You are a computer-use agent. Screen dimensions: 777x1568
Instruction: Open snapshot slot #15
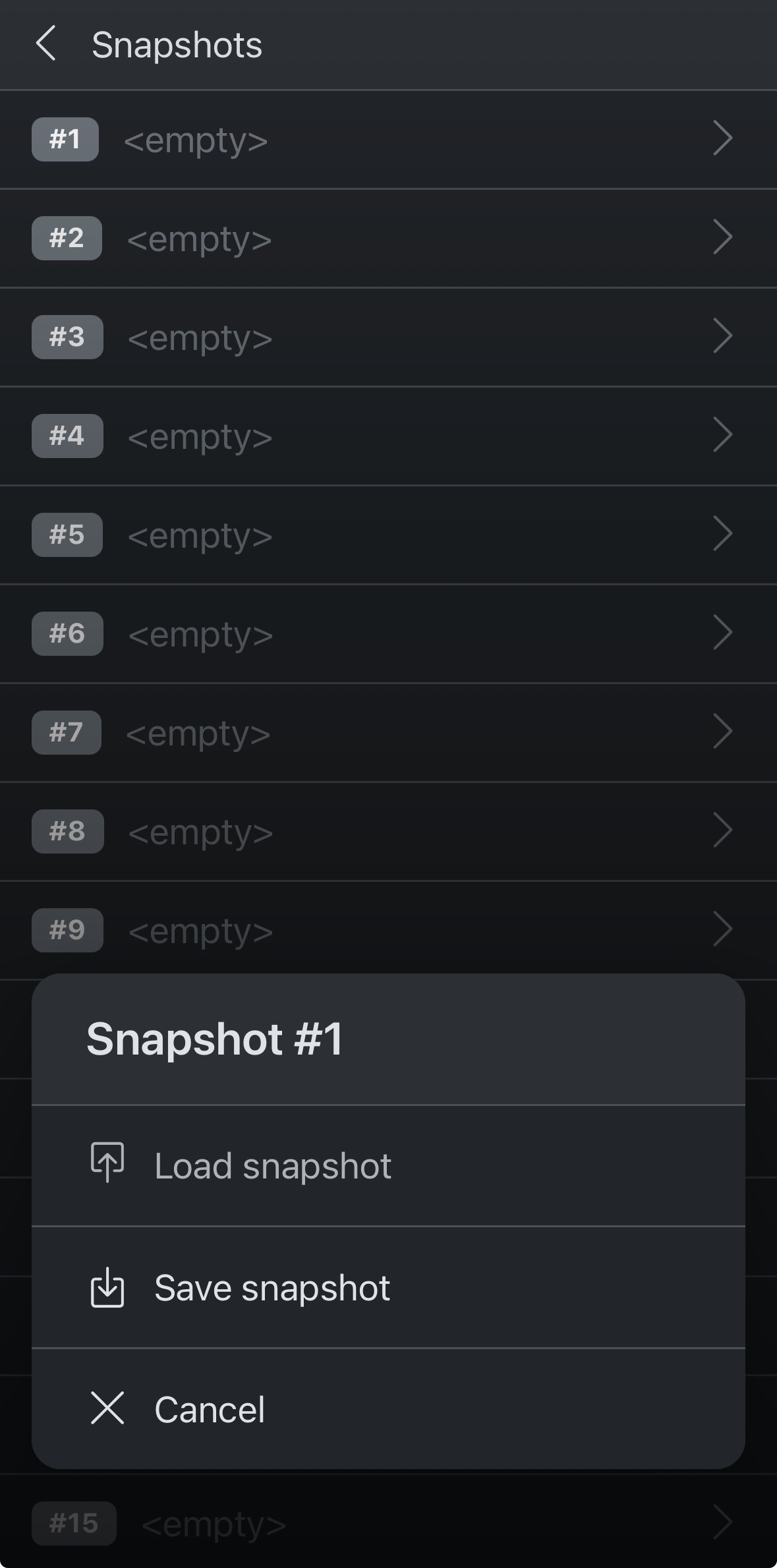[388, 1523]
